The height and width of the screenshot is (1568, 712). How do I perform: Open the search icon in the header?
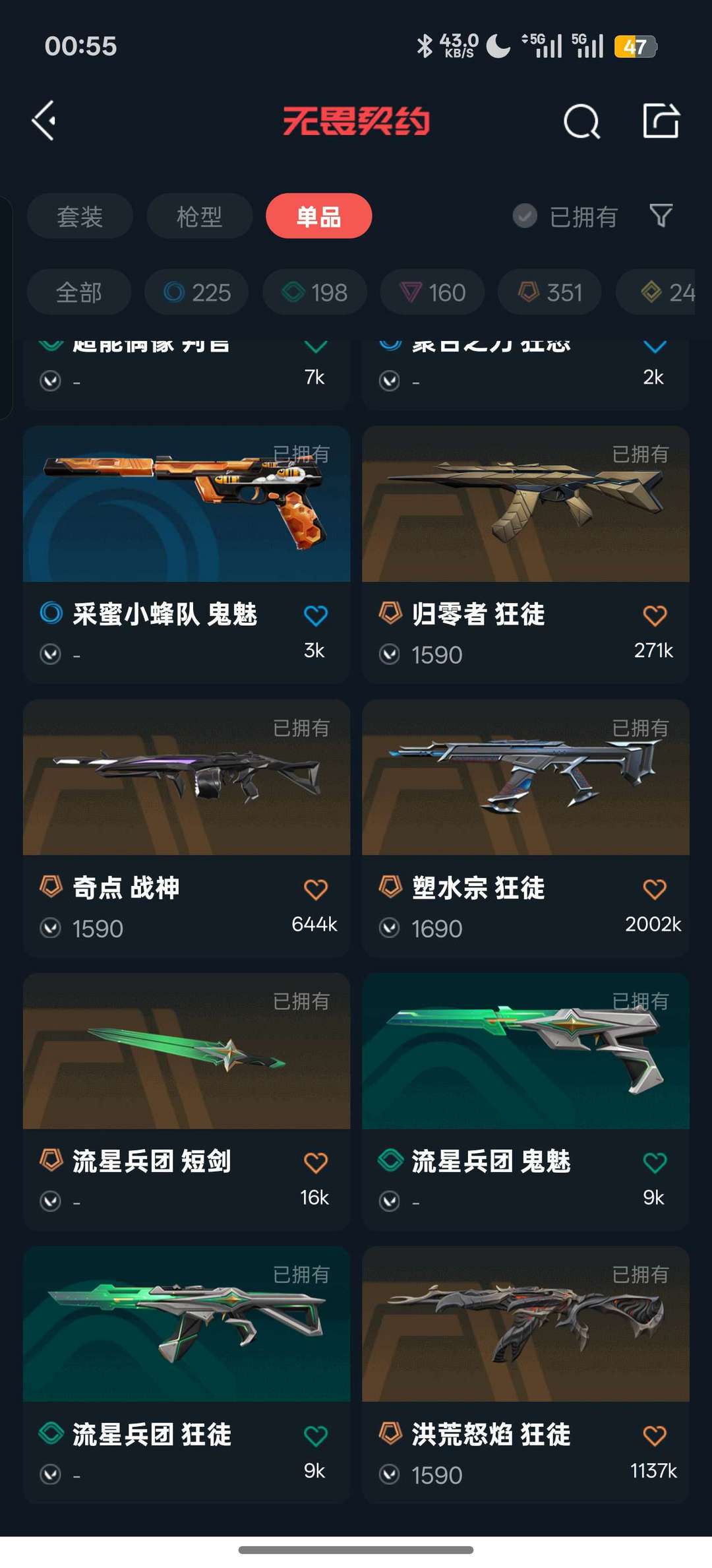click(x=581, y=121)
